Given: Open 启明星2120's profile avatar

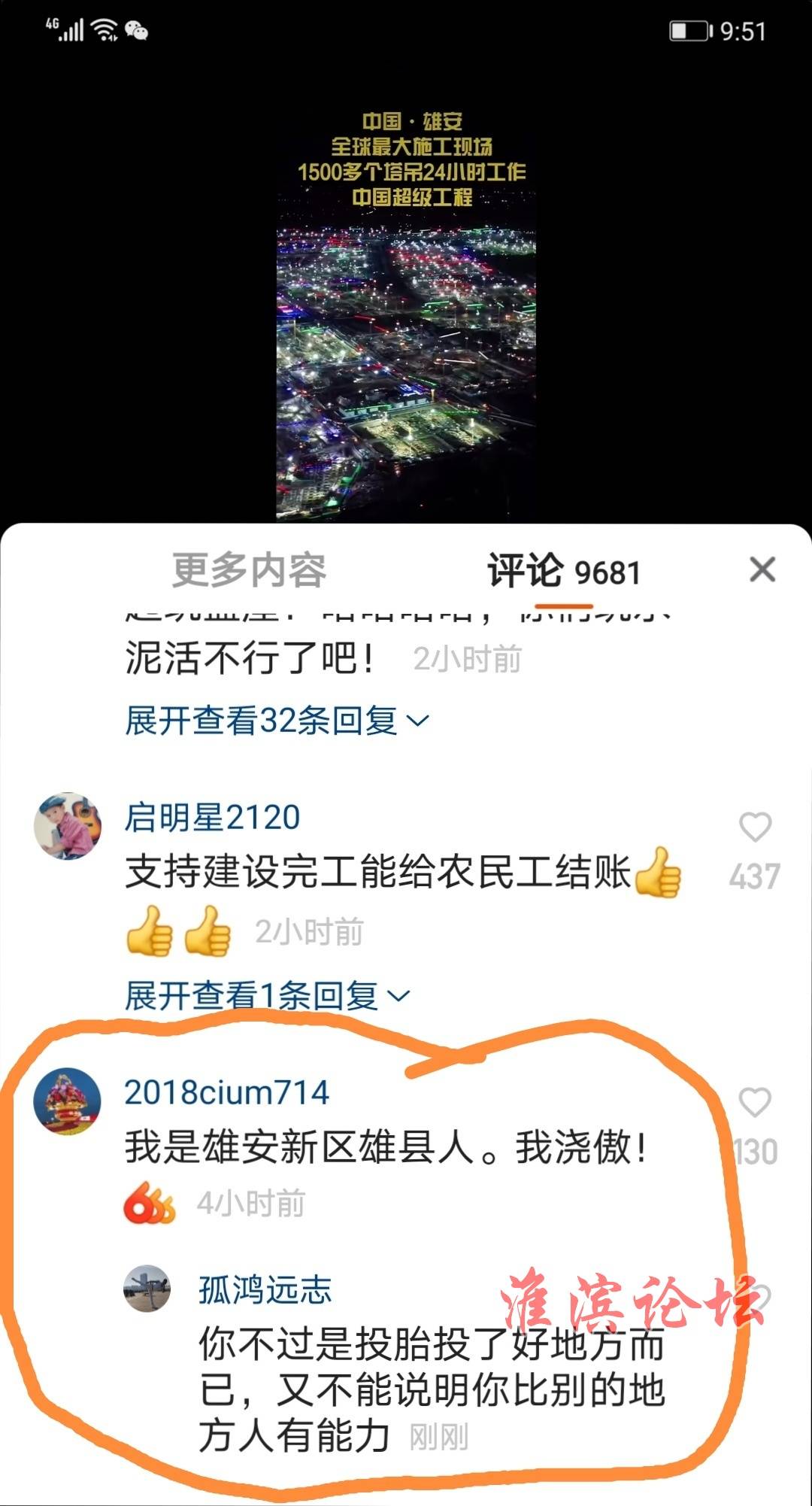Looking at the screenshot, I should pos(68,826).
